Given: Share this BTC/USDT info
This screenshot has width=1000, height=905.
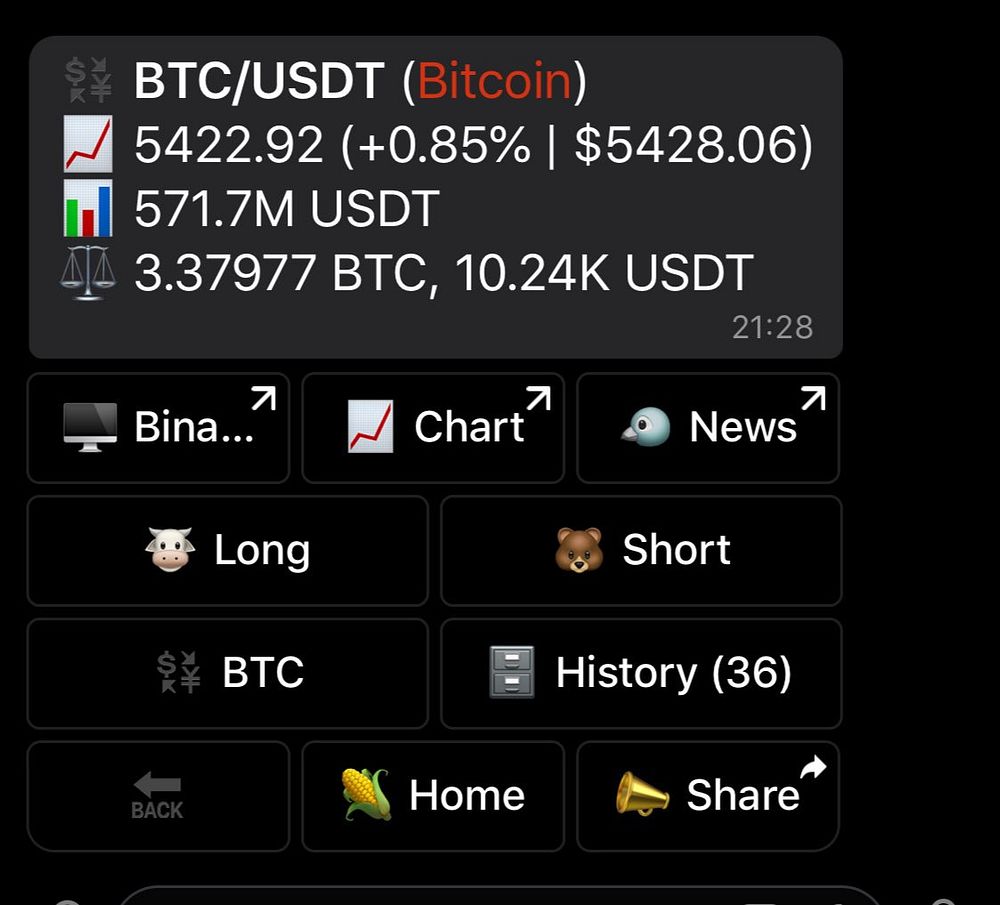Looking at the screenshot, I should point(708,796).
